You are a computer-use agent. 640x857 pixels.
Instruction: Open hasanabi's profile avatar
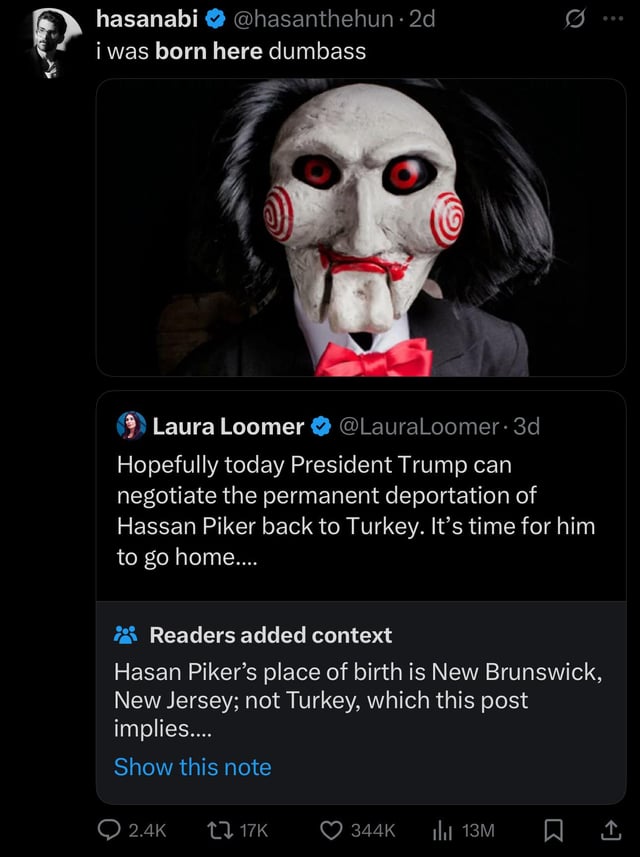coord(49,42)
